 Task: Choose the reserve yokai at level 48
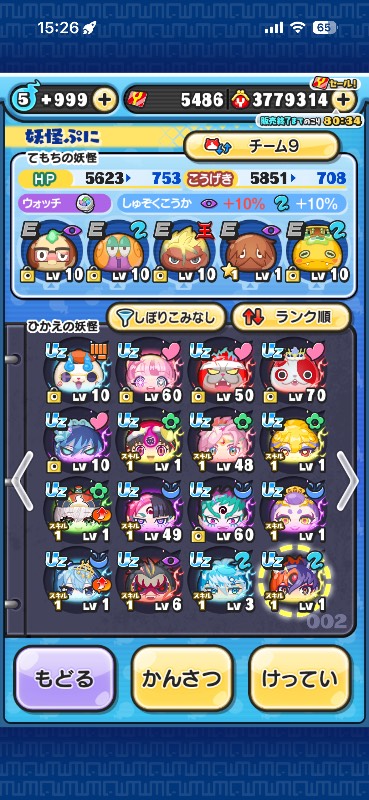pyautogui.click(x=222, y=441)
